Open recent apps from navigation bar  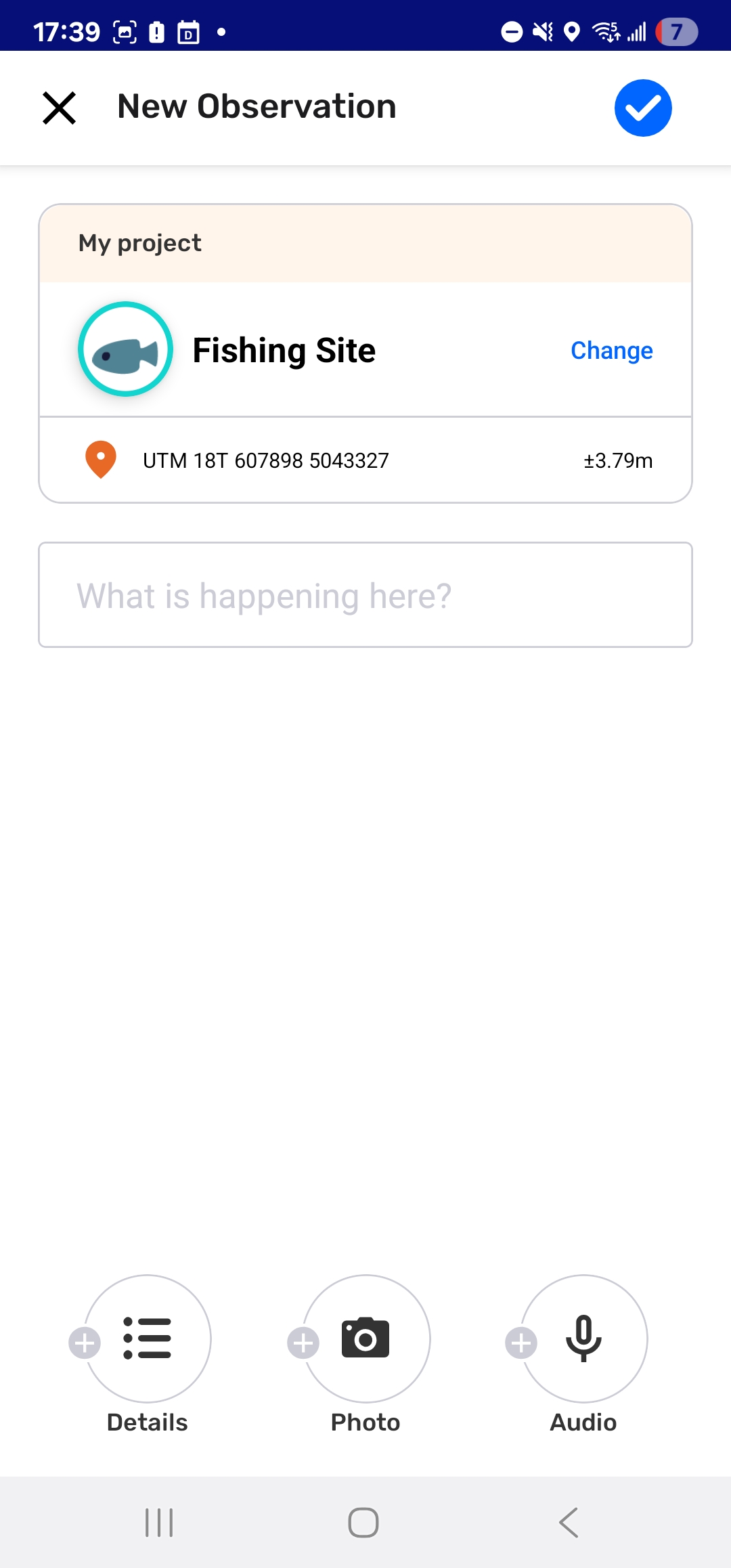pyautogui.click(x=160, y=1523)
